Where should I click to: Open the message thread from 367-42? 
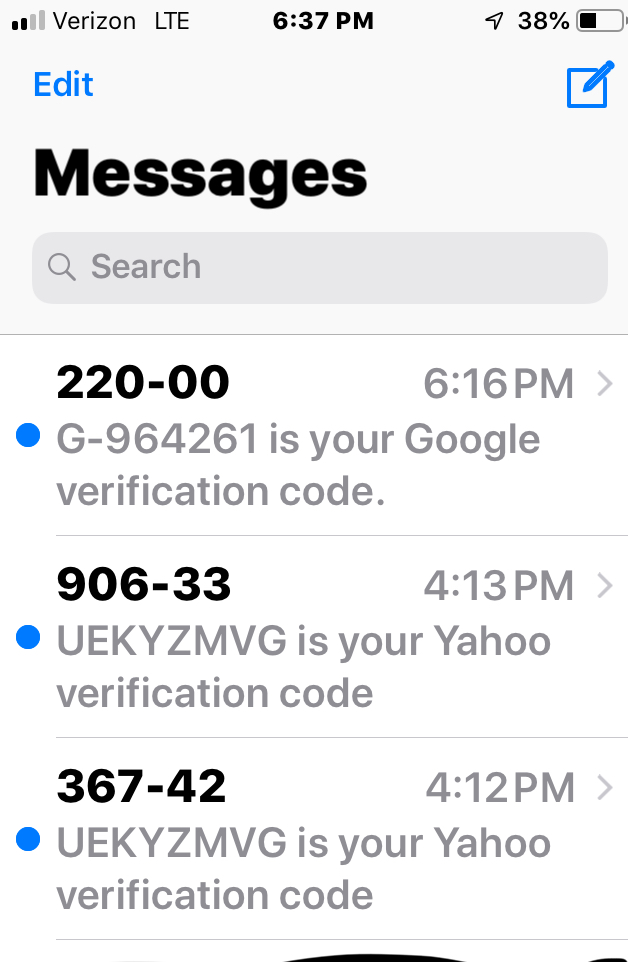[320, 839]
